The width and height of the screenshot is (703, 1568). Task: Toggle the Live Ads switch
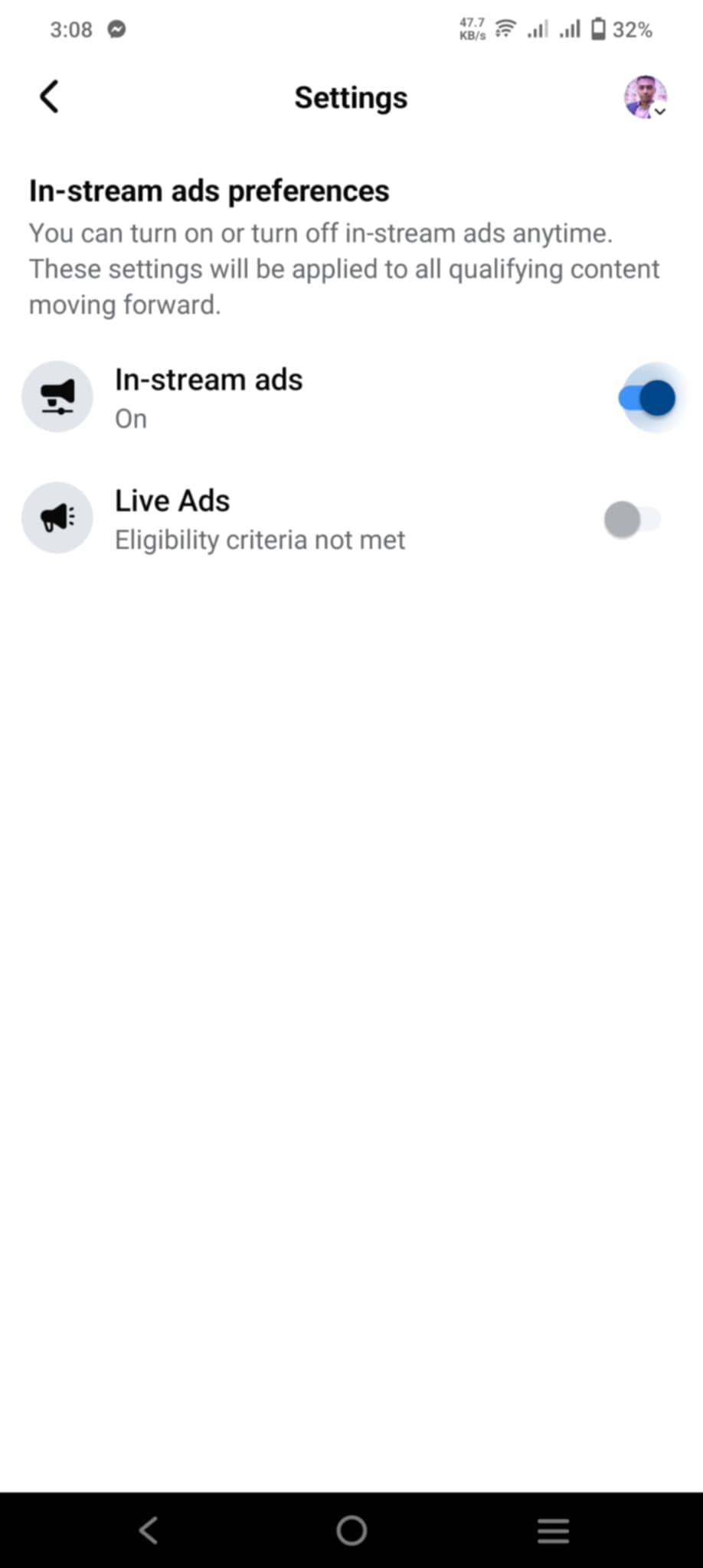coord(632,520)
